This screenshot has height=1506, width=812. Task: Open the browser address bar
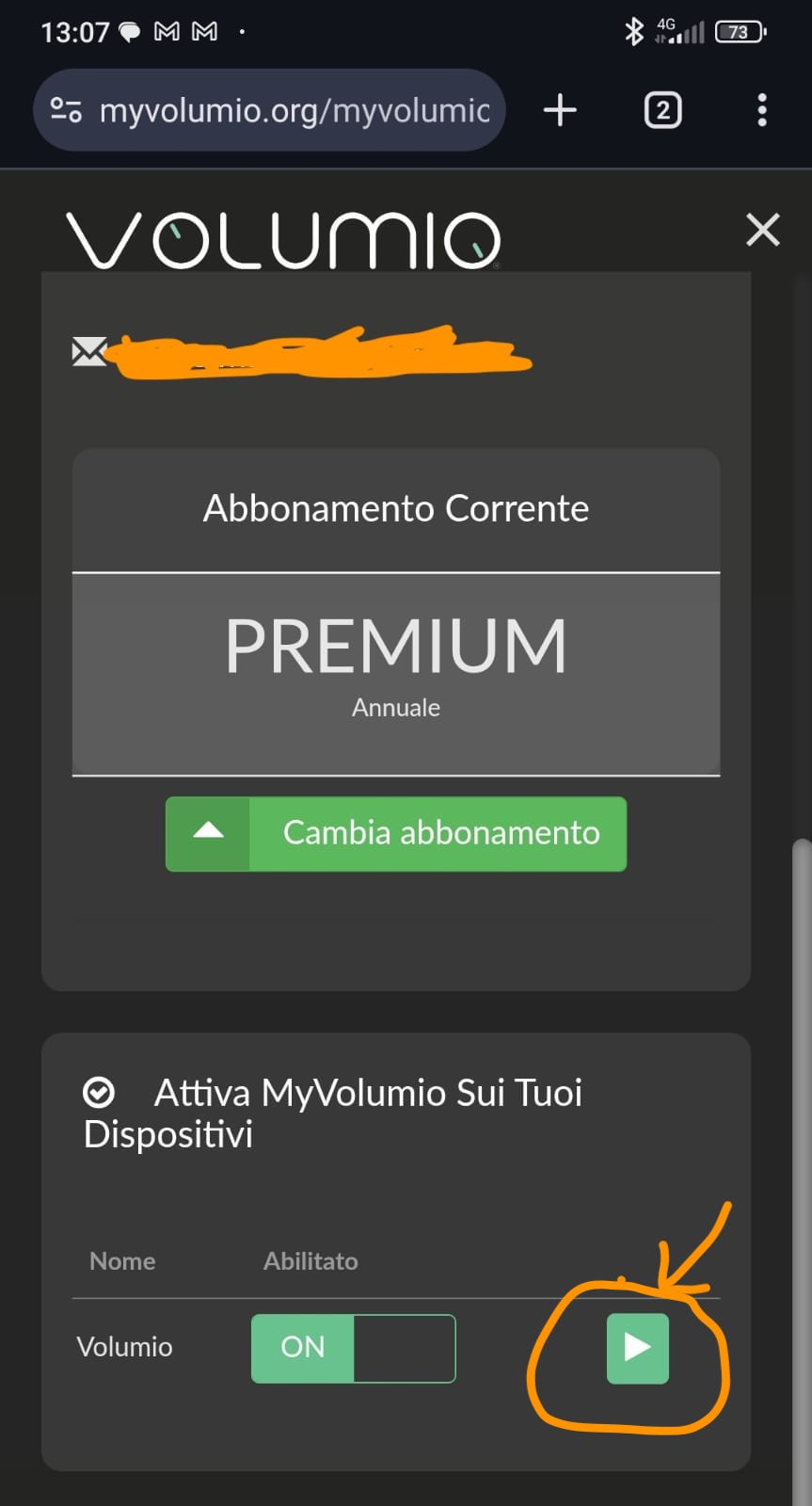tap(270, 110)
